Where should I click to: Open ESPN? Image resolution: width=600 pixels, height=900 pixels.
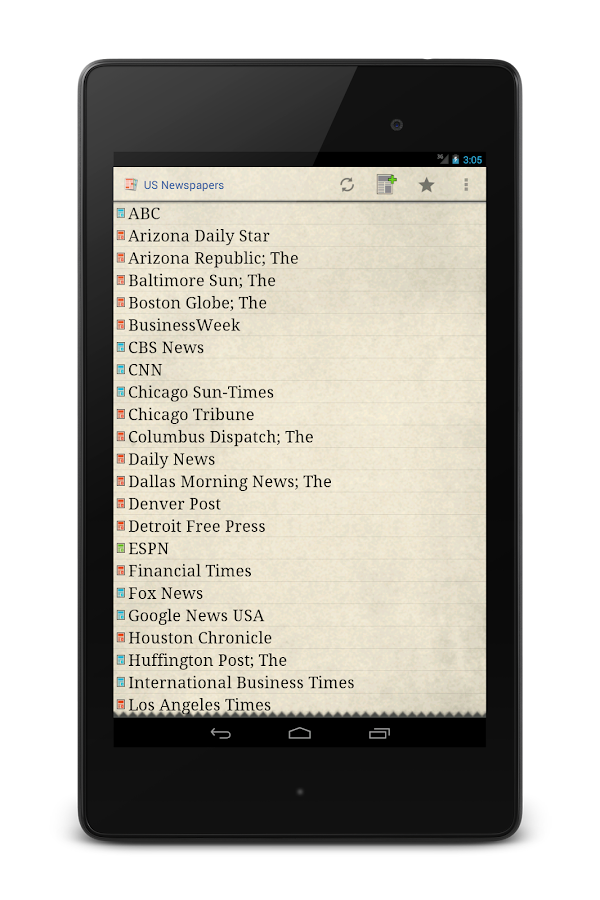point(148,549)
